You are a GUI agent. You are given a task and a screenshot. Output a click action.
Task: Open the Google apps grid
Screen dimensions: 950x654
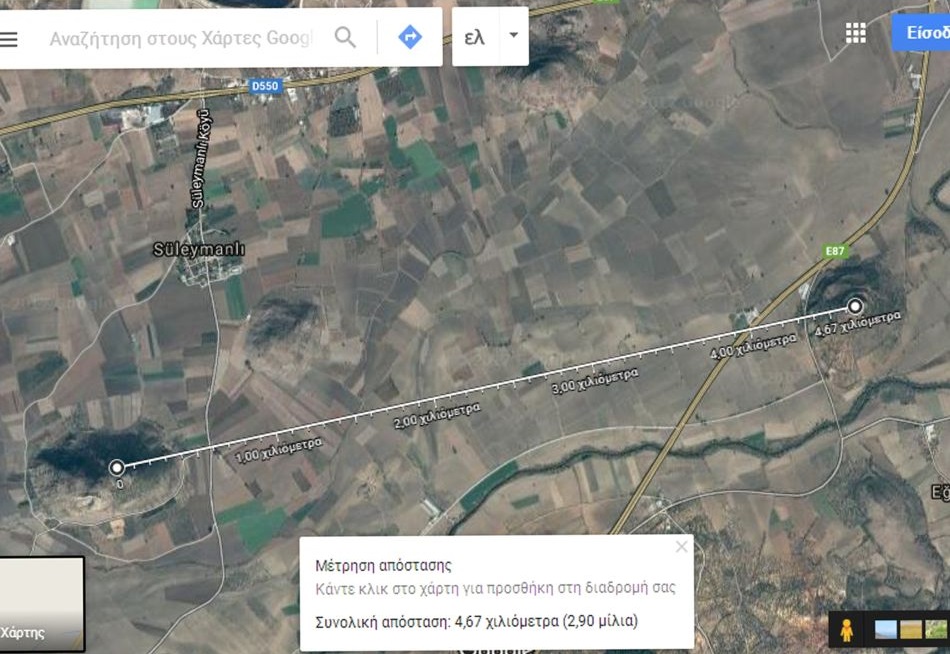856,33
